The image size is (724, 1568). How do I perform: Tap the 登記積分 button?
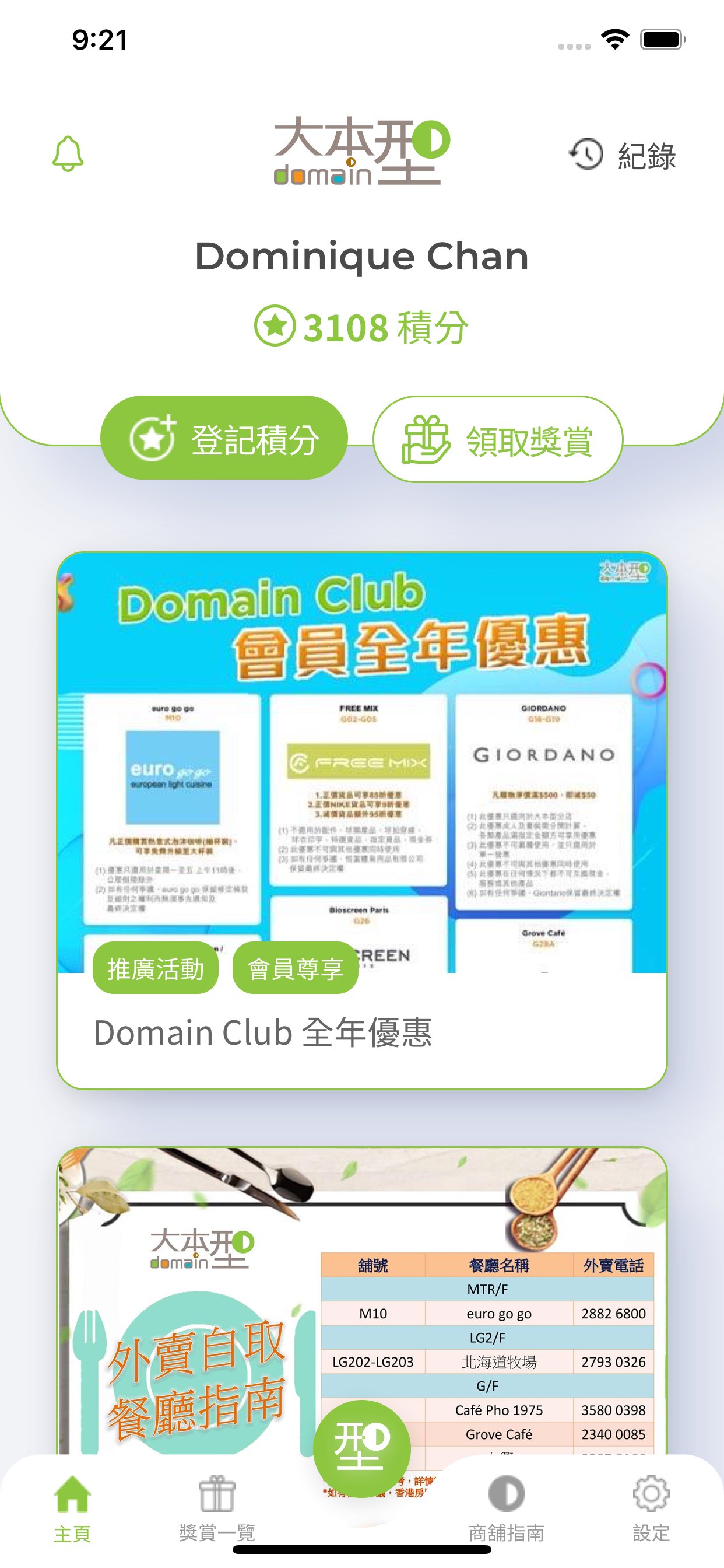coord(224,437)
